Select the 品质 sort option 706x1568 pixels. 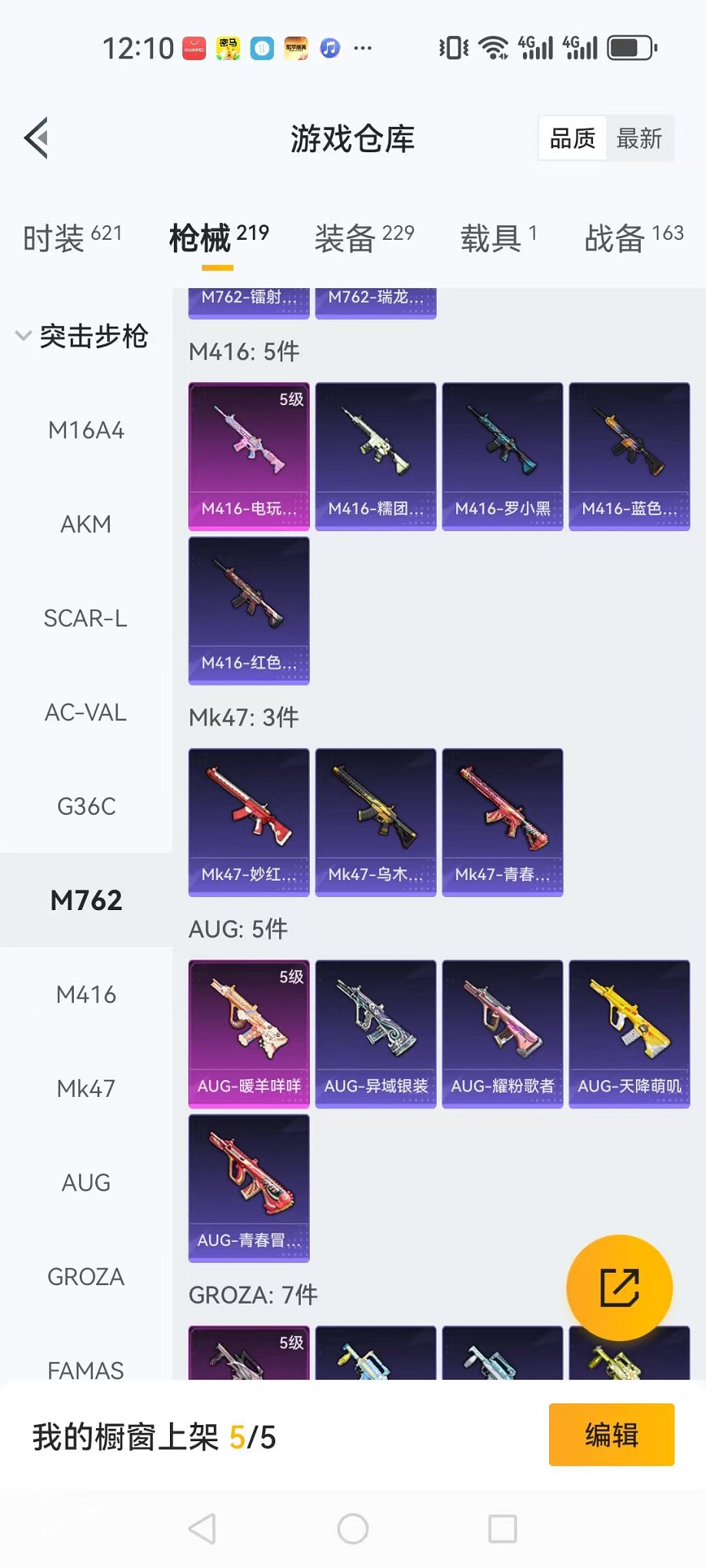[x=573, y=139]
